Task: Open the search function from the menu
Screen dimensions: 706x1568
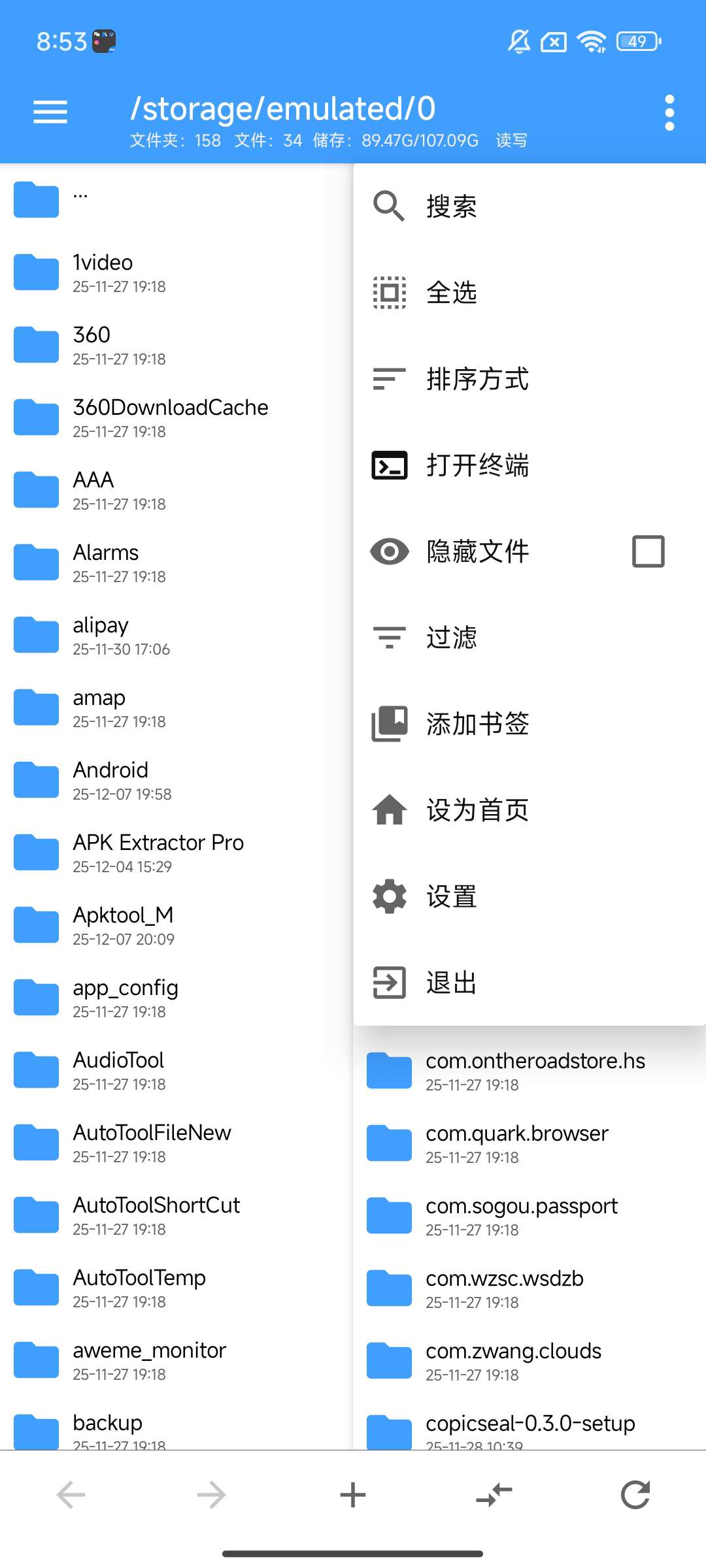Action: pyautogui.click(x=451, y=206)
